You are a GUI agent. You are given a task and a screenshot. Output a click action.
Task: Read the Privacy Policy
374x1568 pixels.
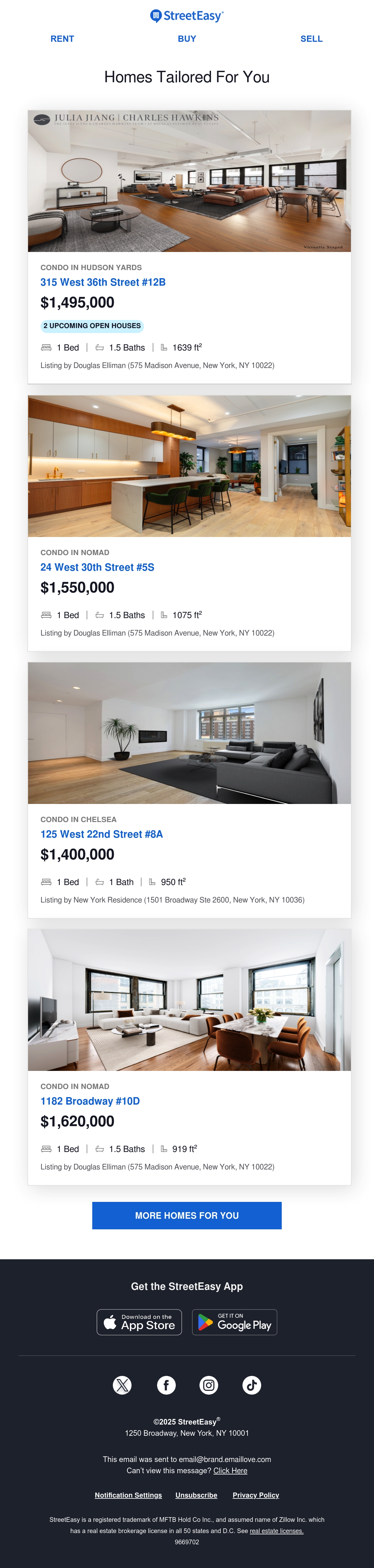click(256, 1495)
